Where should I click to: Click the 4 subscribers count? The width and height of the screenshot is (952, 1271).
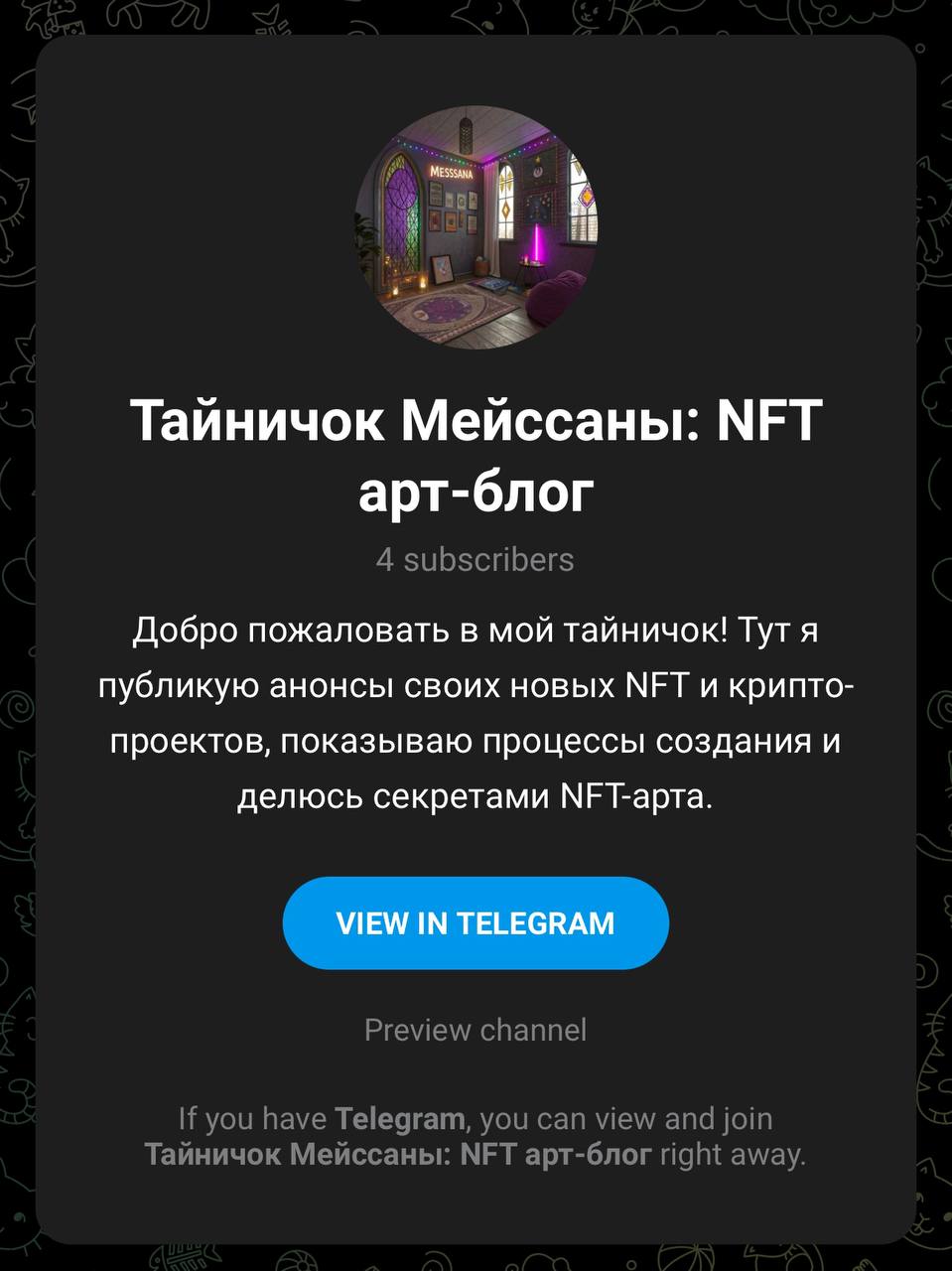[x=475, y=559]
